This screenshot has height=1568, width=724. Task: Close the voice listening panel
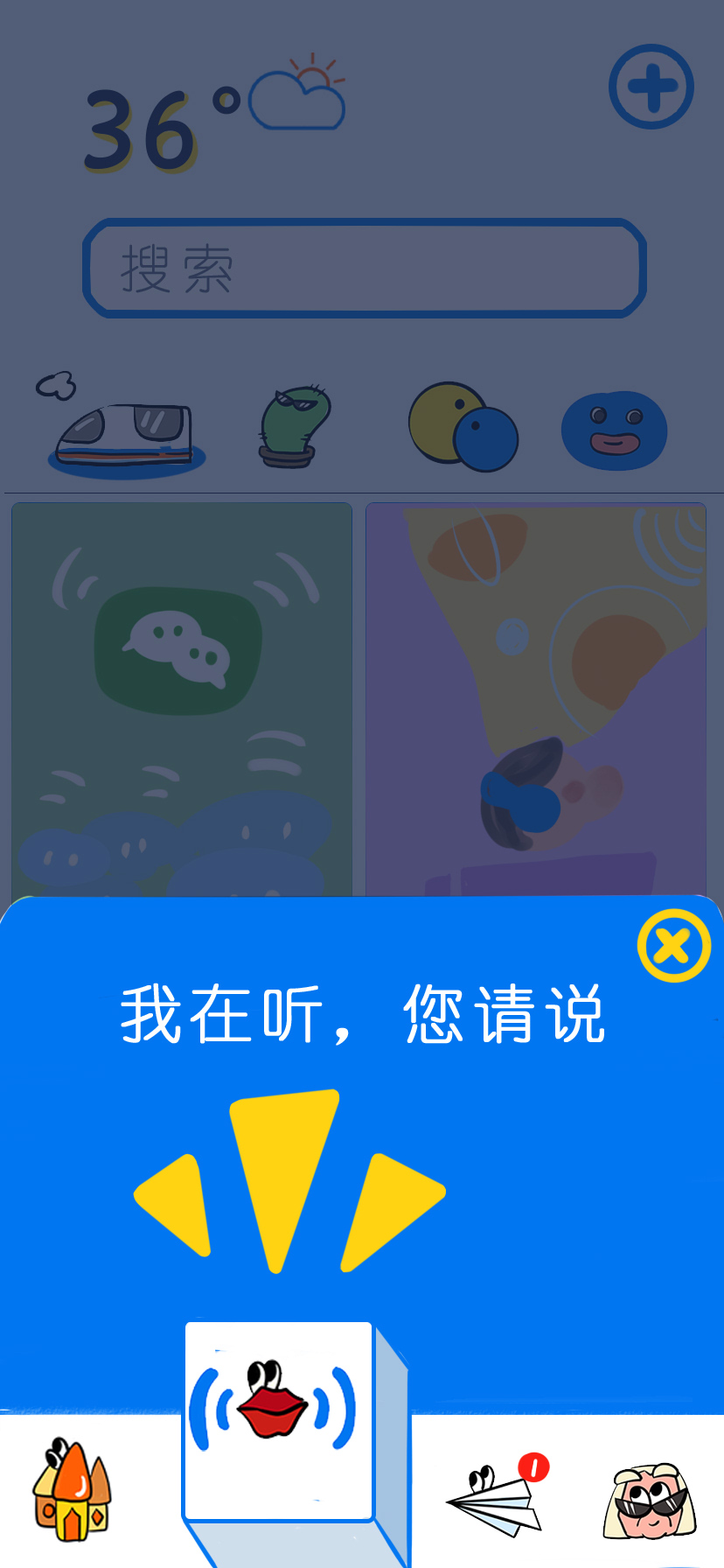click(673, 946)
